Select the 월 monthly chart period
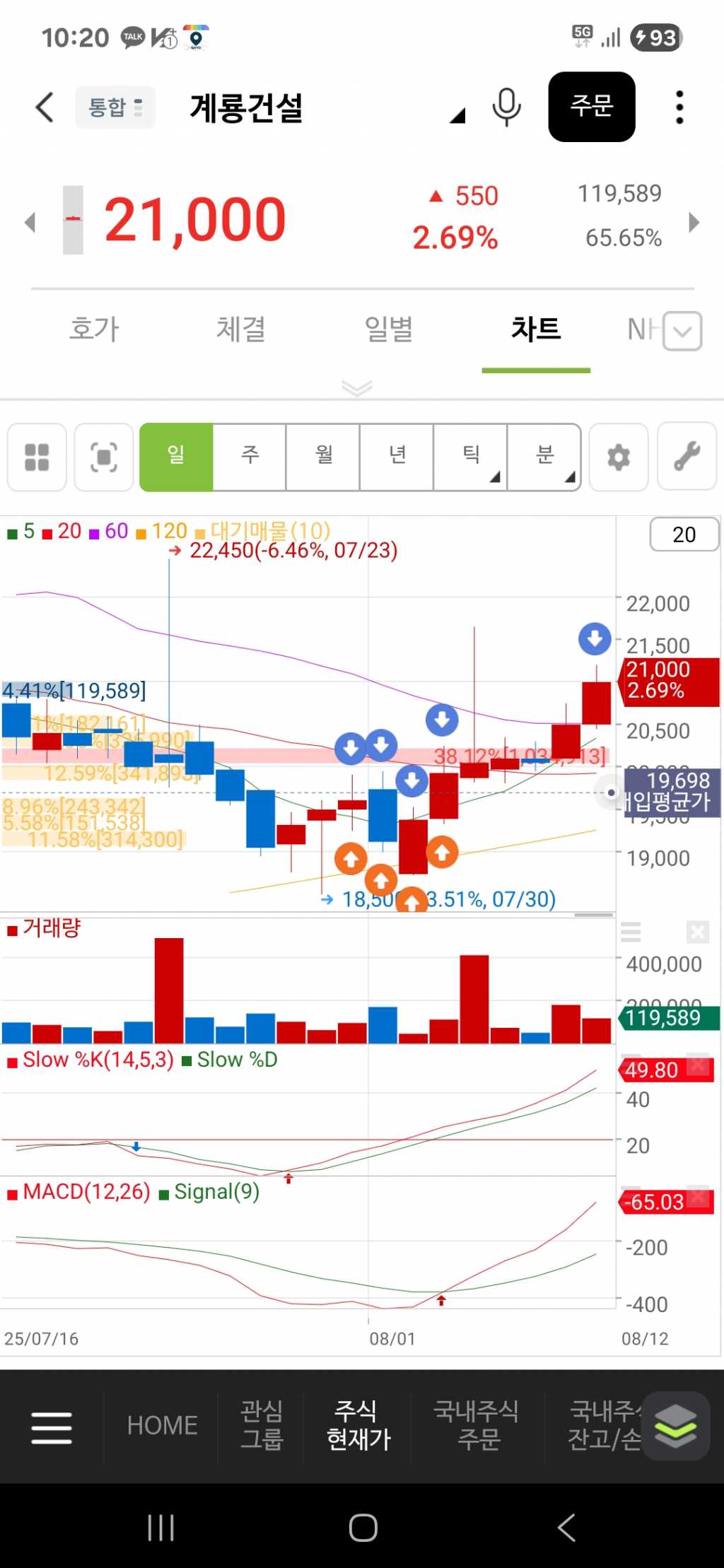This screenshot has width=724, height=1568. coord(324,457)
